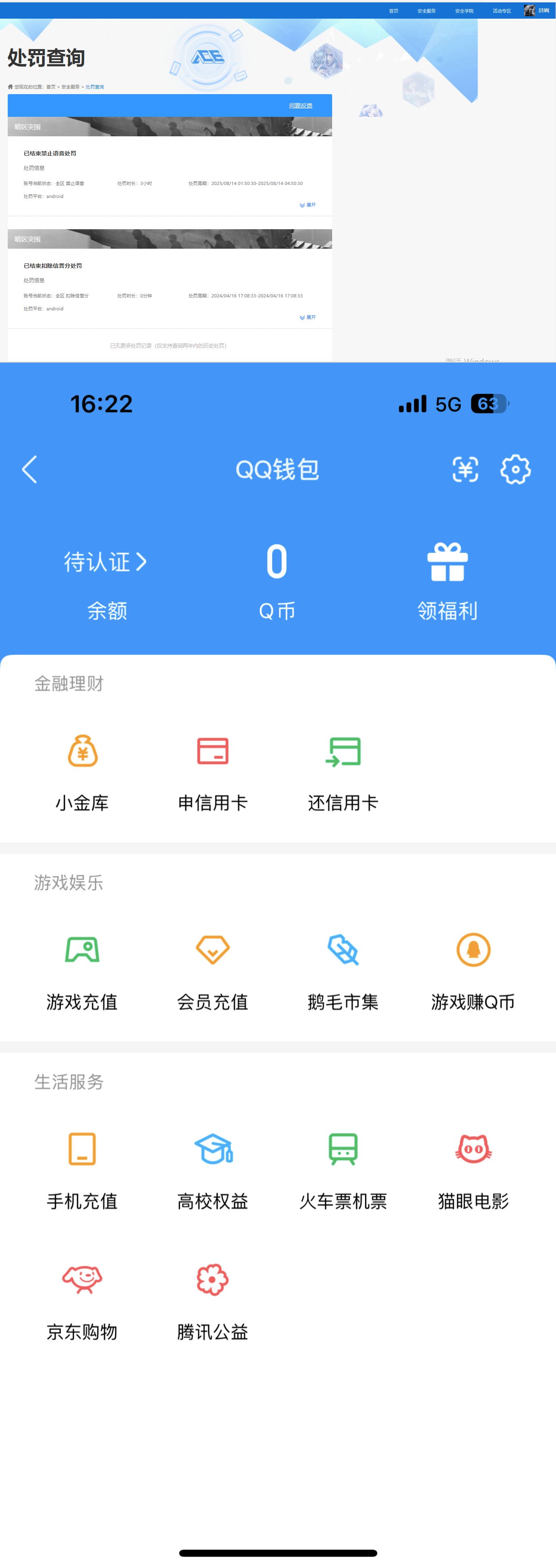Expand first 禁止语音 penalty details via 展开

pyautogui.click(x=307, y=205)
